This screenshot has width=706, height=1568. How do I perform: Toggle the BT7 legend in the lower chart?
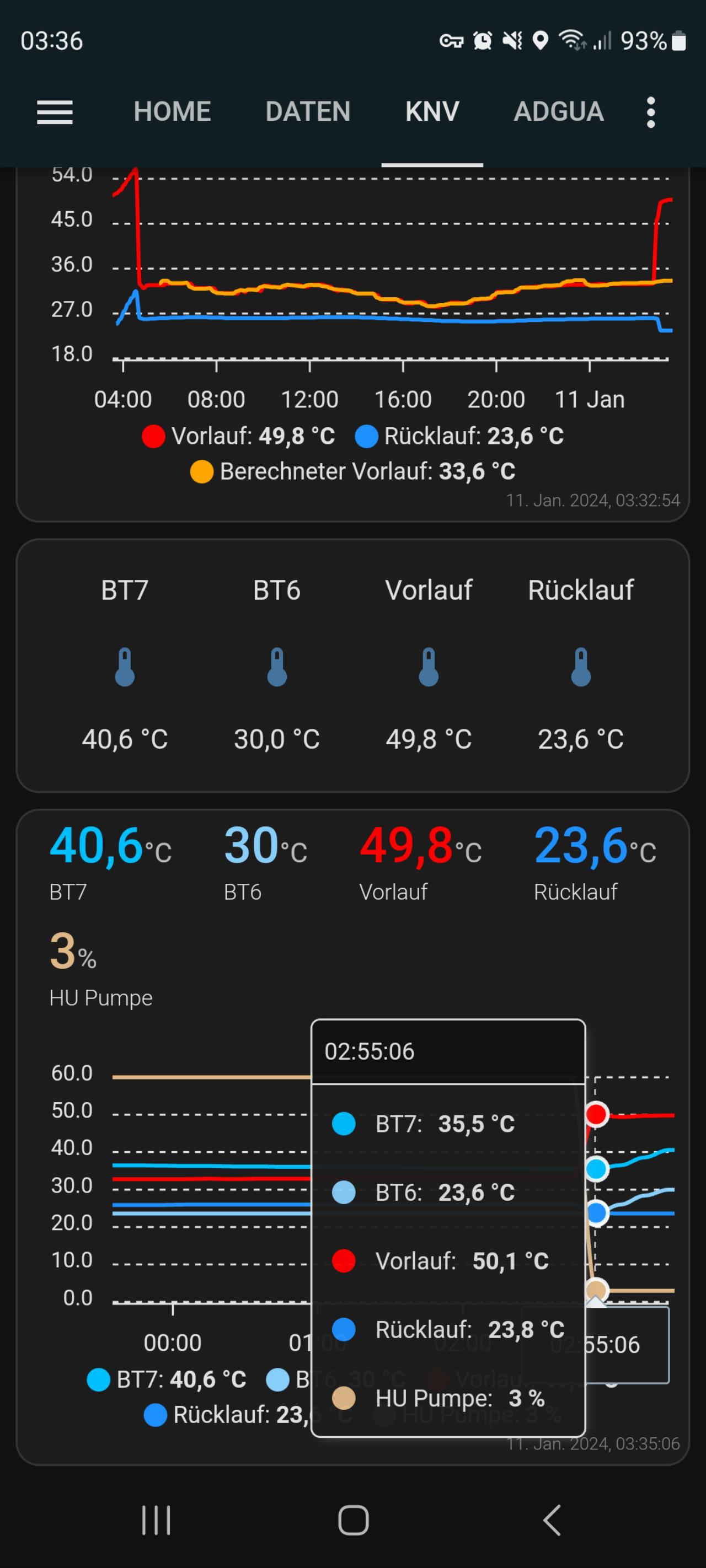[x=167, y=1380]
